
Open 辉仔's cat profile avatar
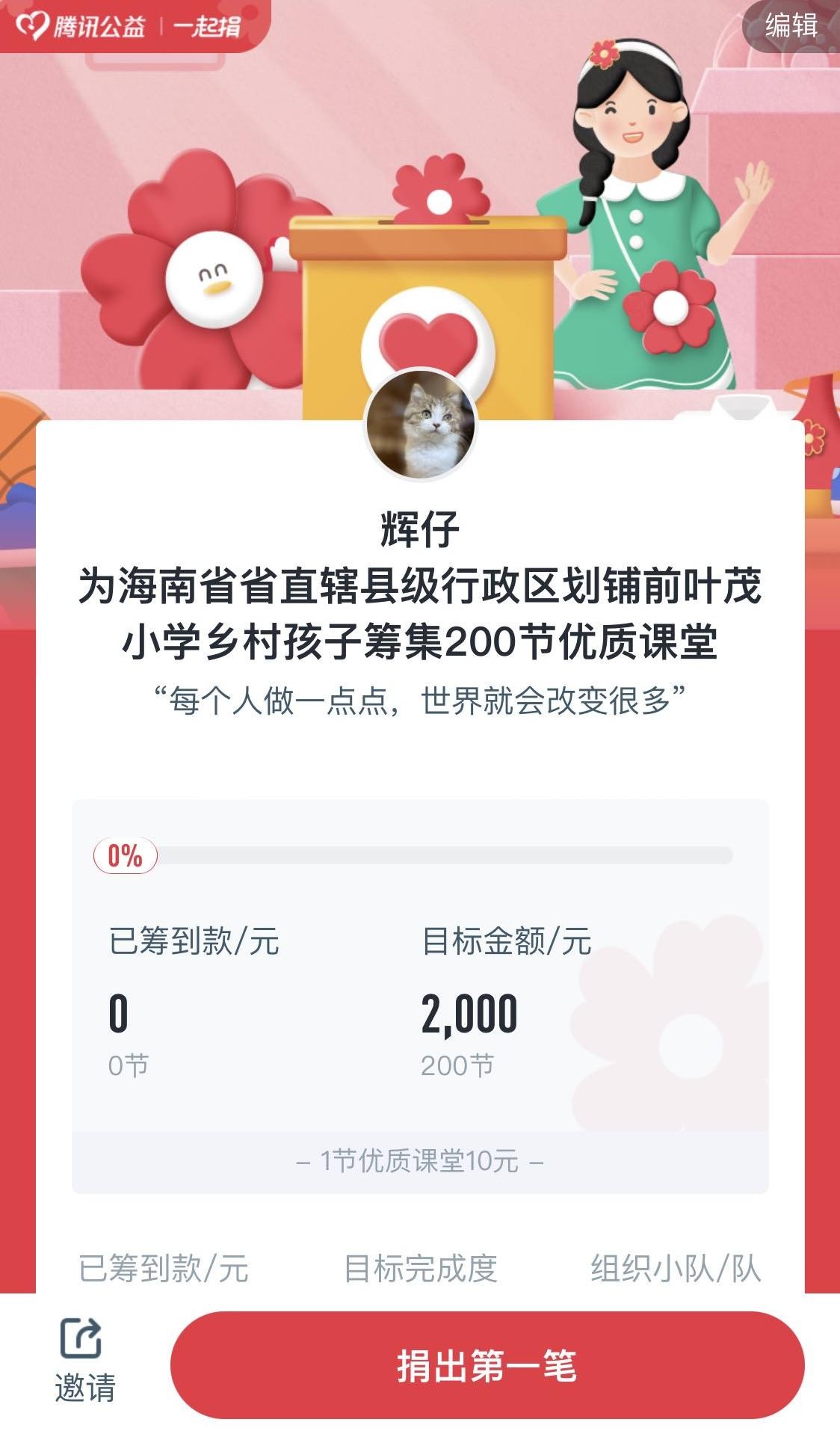tap(420, 425)
